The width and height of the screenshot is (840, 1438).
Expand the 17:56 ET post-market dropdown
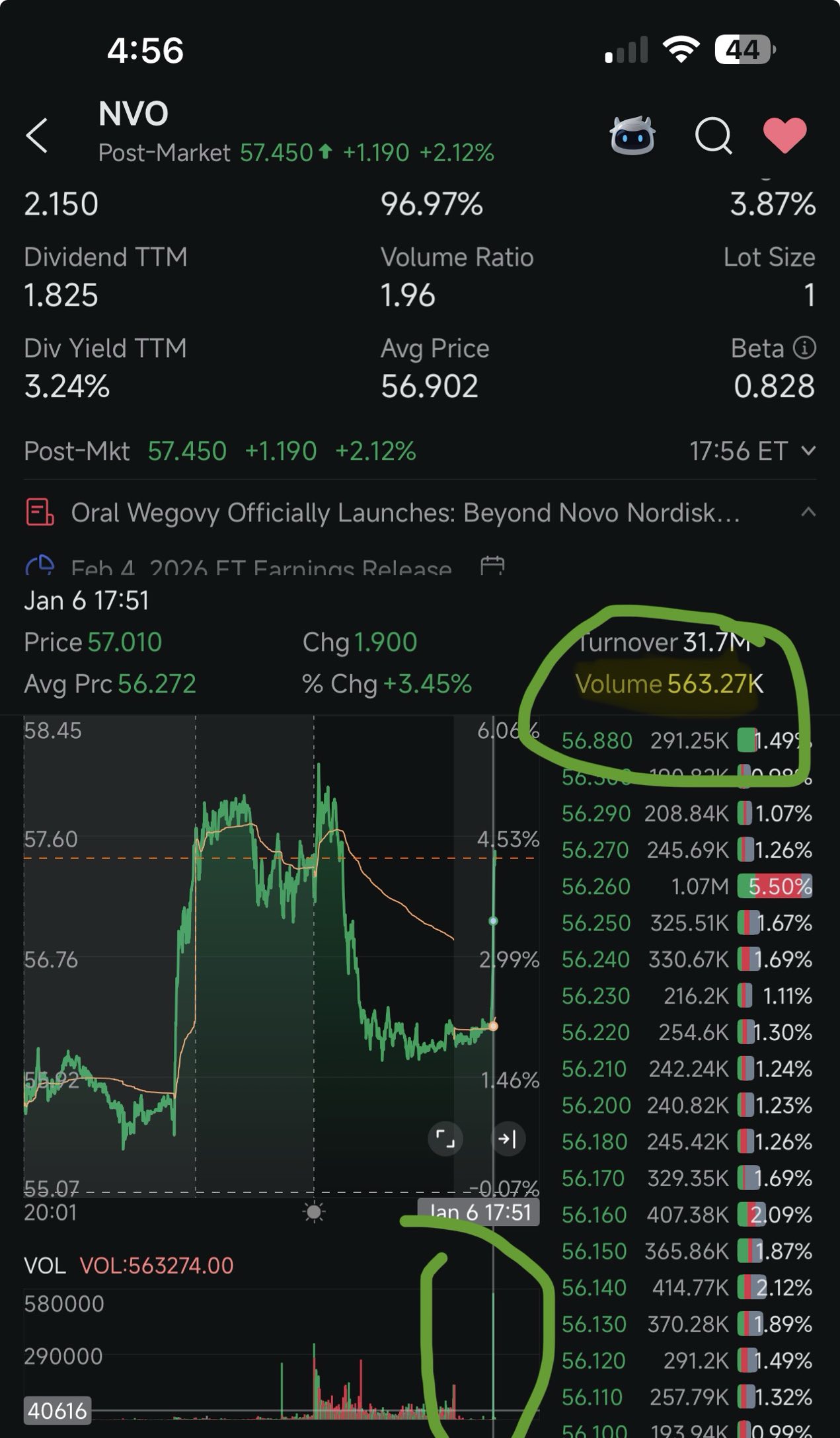752,451
